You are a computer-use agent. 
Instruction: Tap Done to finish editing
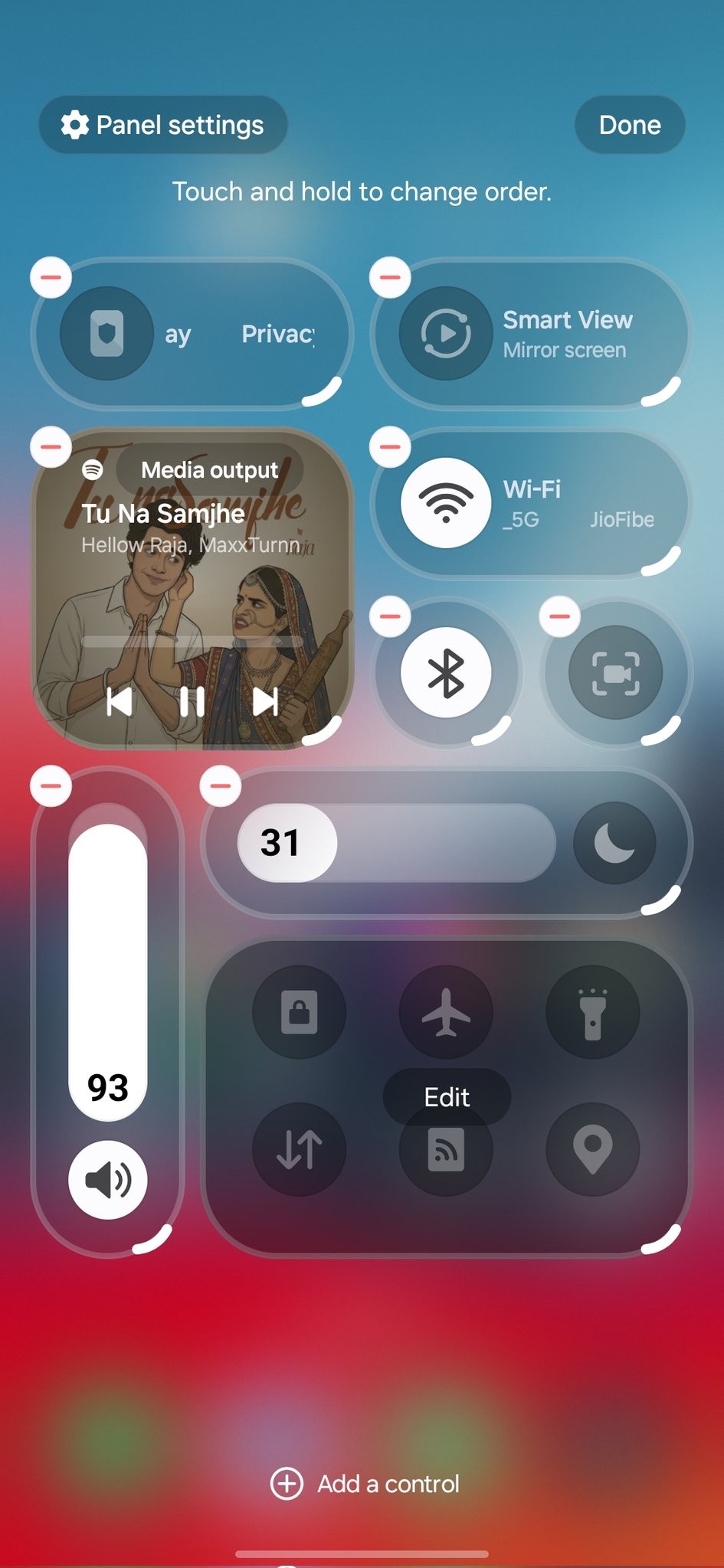pos(629,125)
